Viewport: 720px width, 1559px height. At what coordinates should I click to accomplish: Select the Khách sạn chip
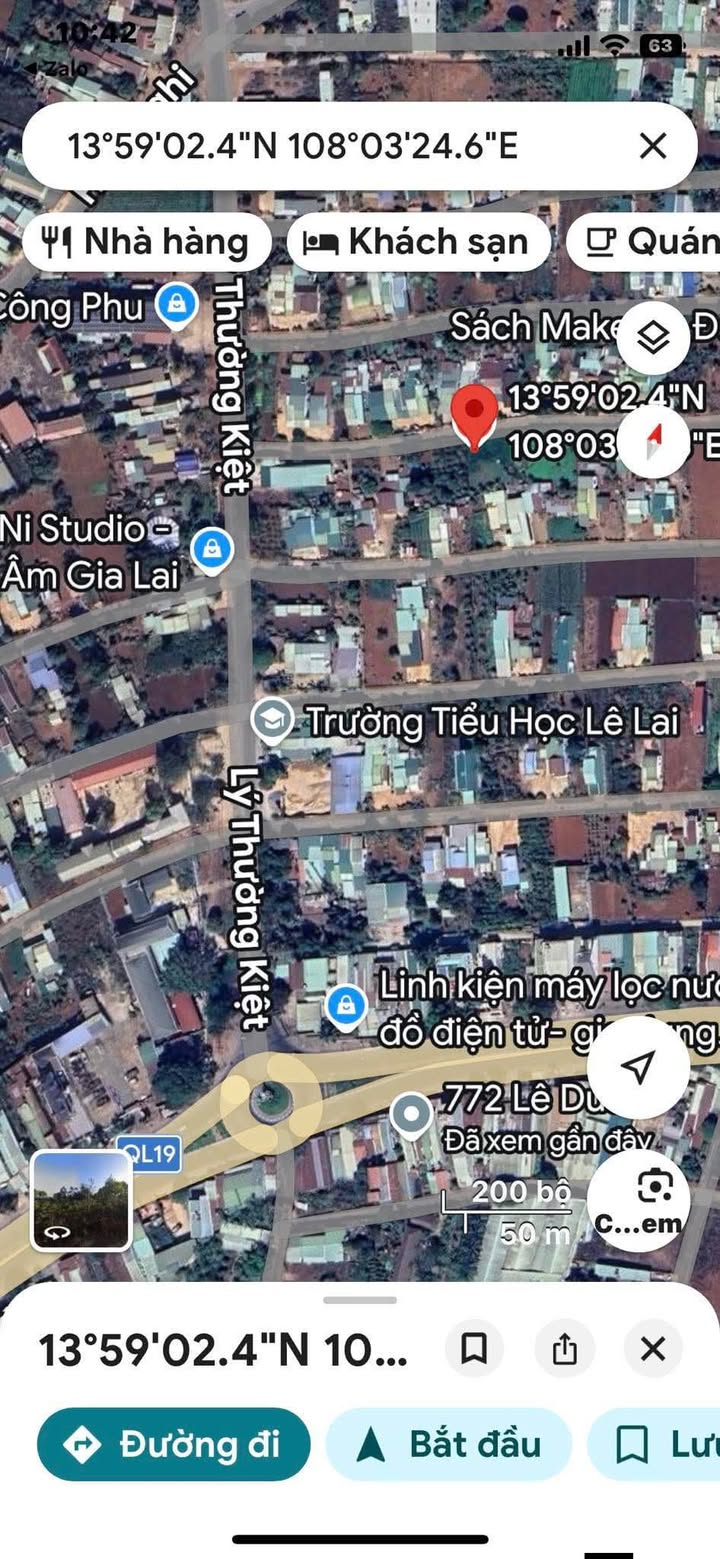point(418,242)
